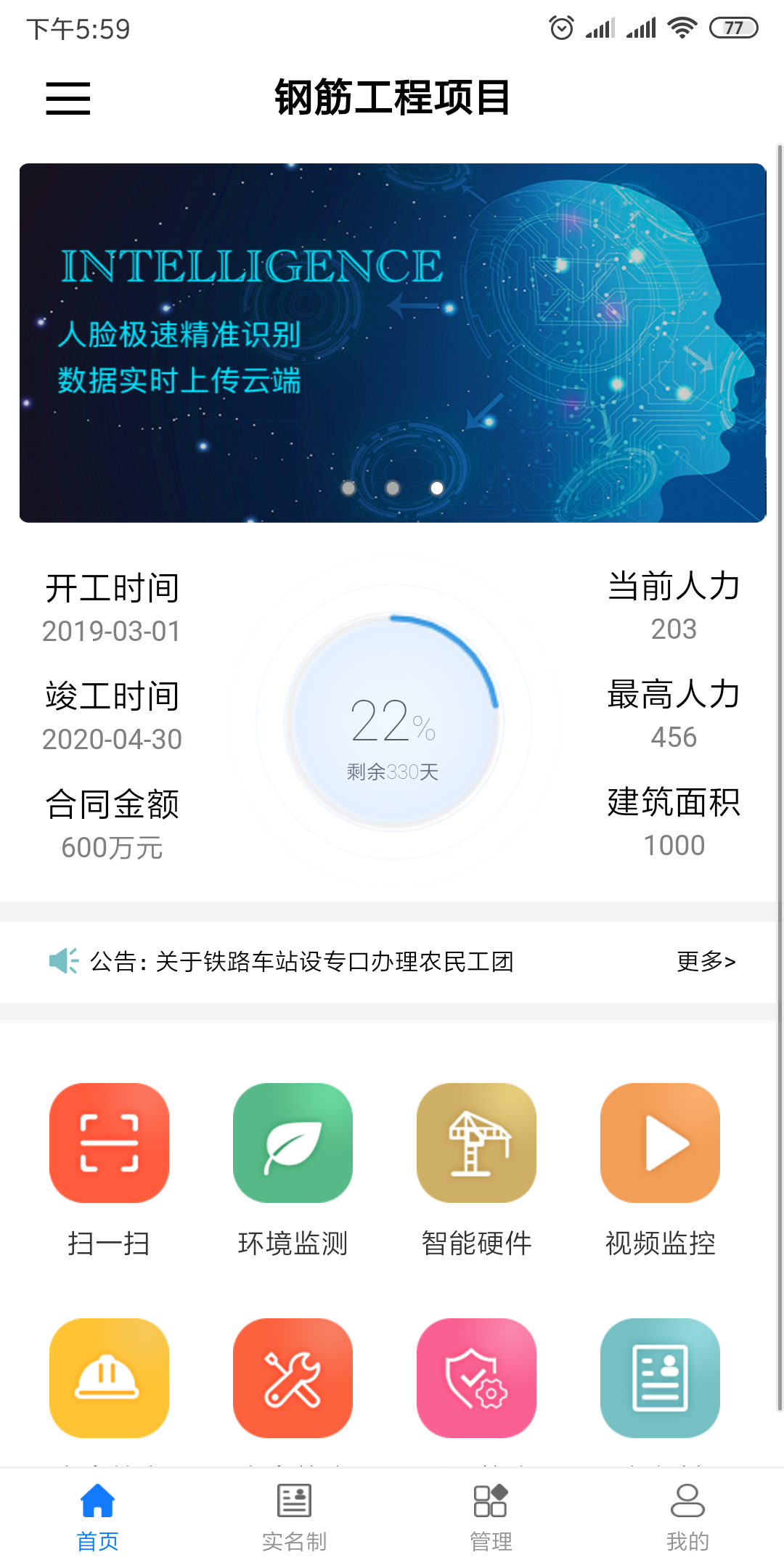Open the hamburger drawer menu

pos(68,98)
